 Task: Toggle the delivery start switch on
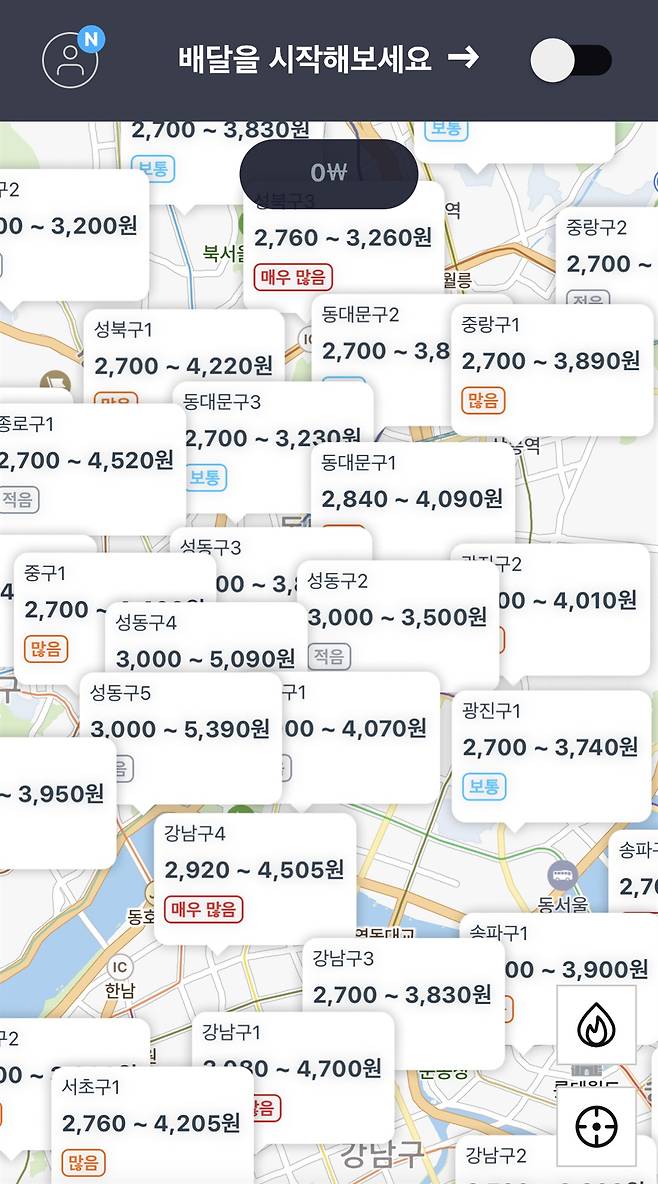pos(570,61)
